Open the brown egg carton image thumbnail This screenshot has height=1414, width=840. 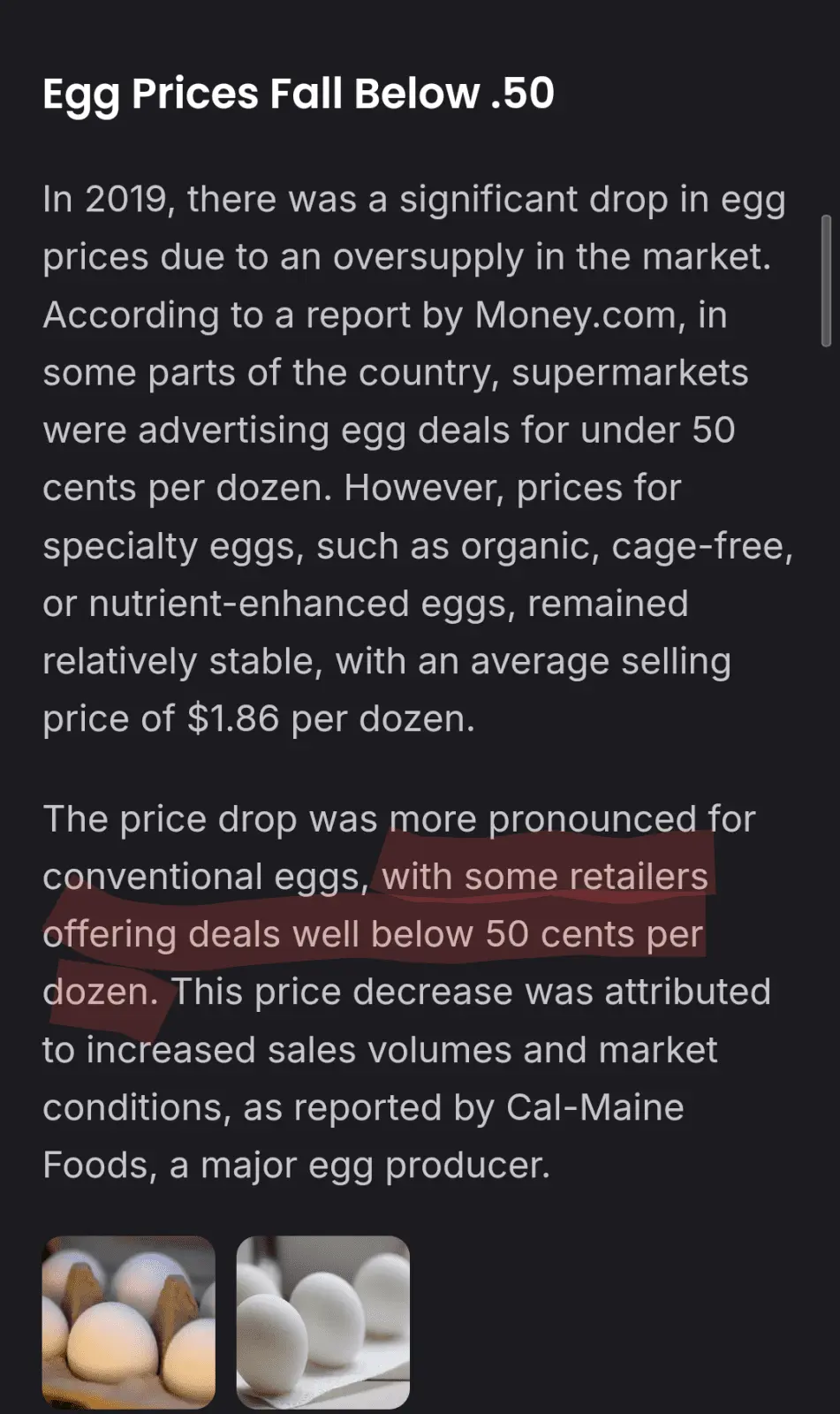point(129,1321)
